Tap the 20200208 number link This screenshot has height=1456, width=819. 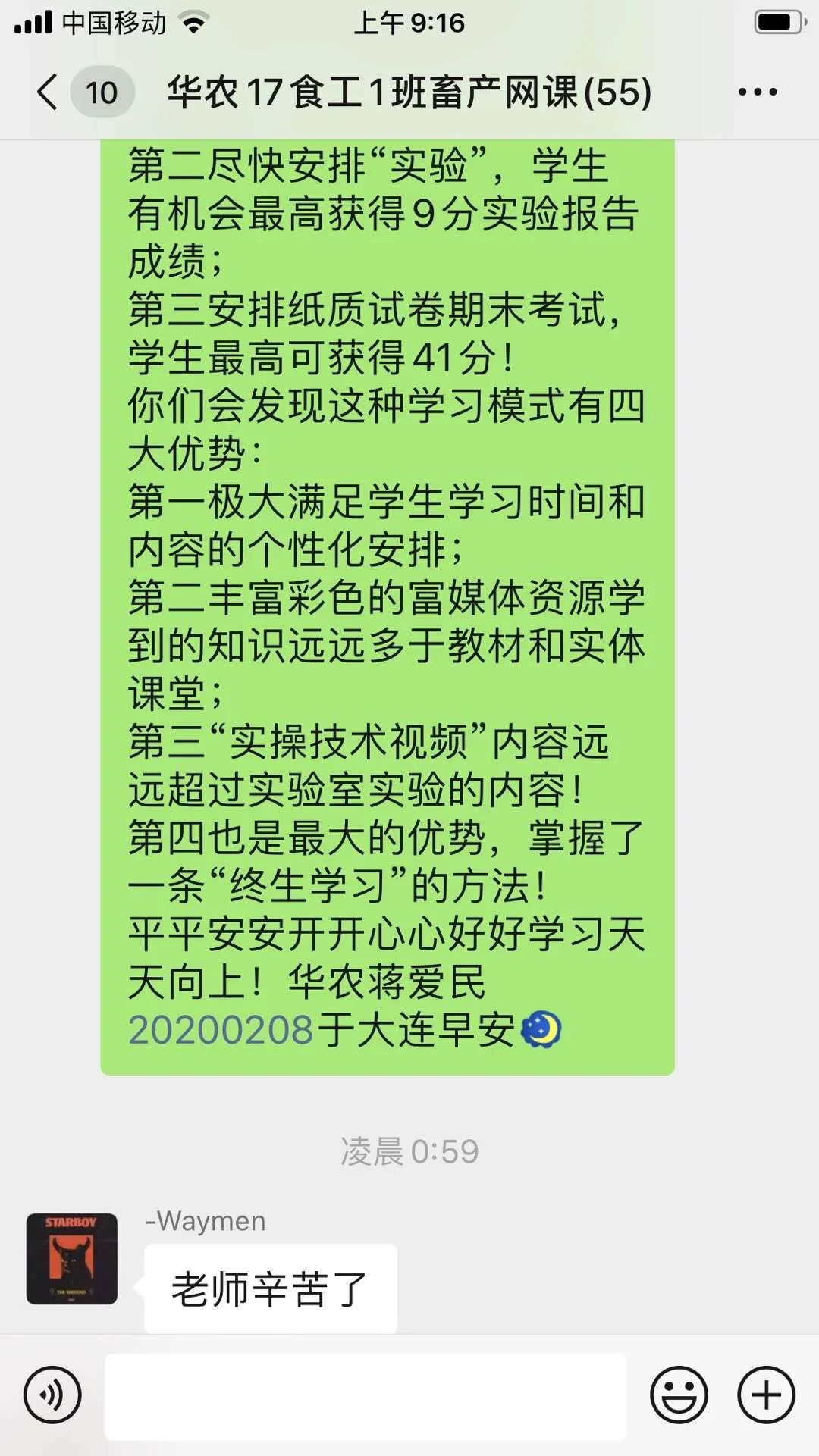(221, 1031)
